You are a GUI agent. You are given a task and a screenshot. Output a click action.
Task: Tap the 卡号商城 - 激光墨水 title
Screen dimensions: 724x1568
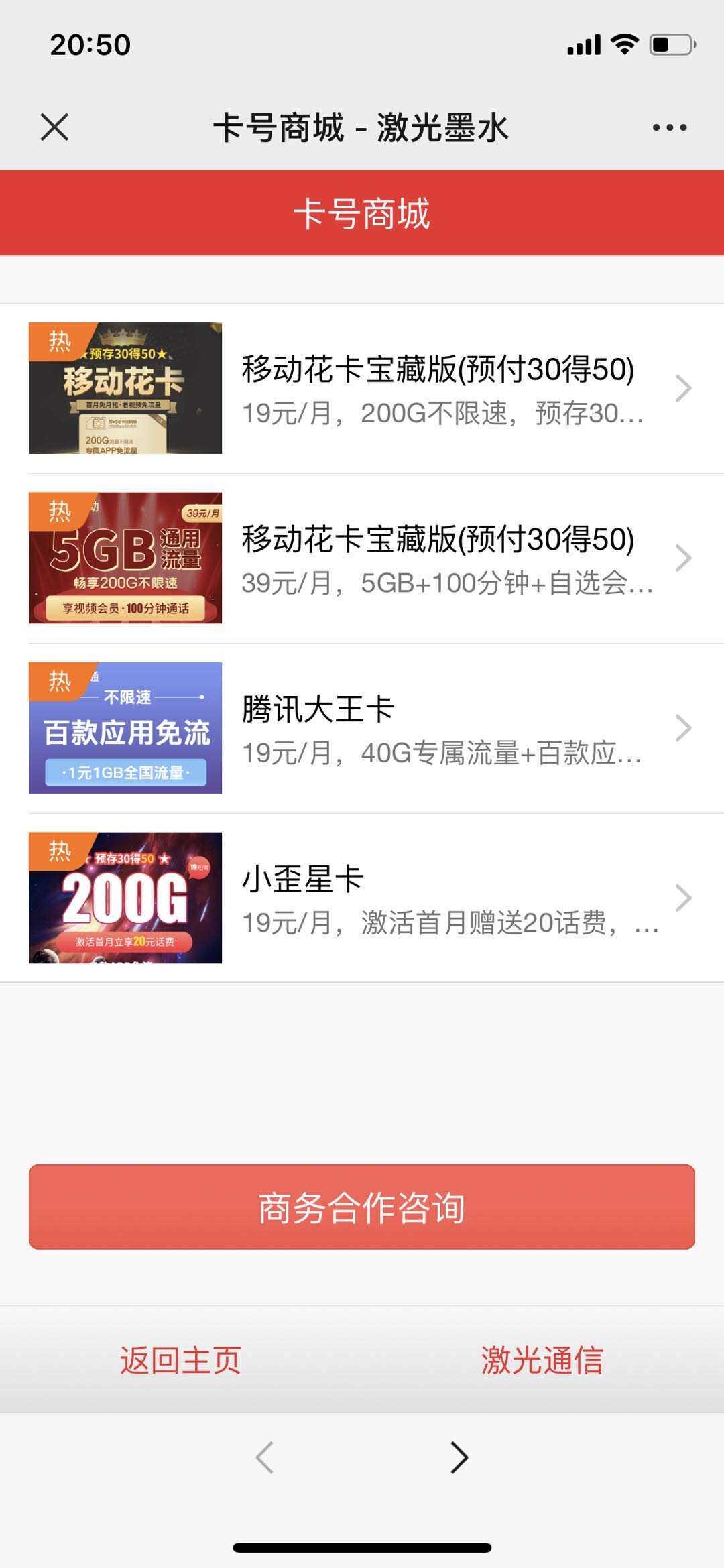pyautogui.click(x=362, y=128)
